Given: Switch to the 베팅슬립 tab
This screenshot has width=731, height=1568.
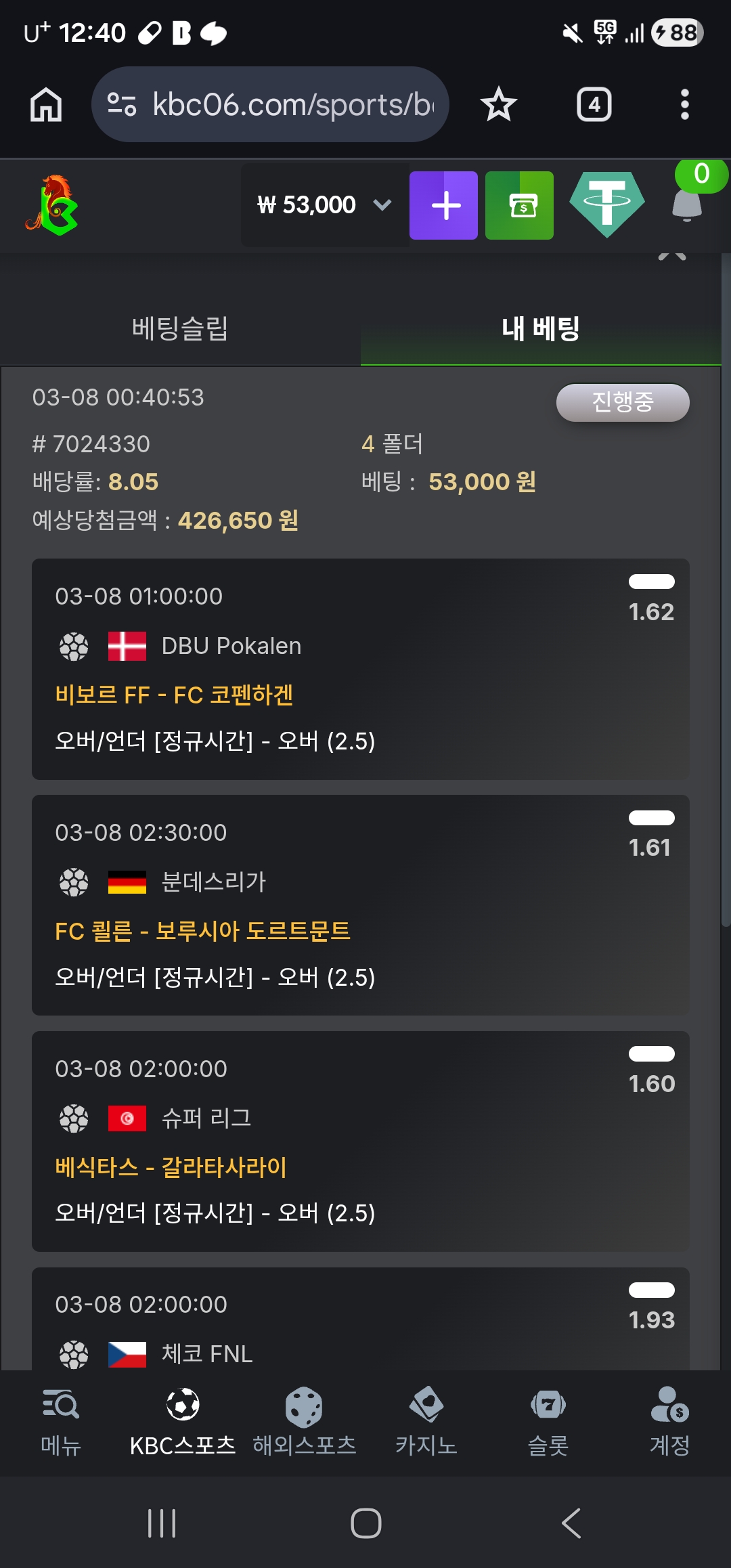Looking at the screenshot, I should (180, 329).
